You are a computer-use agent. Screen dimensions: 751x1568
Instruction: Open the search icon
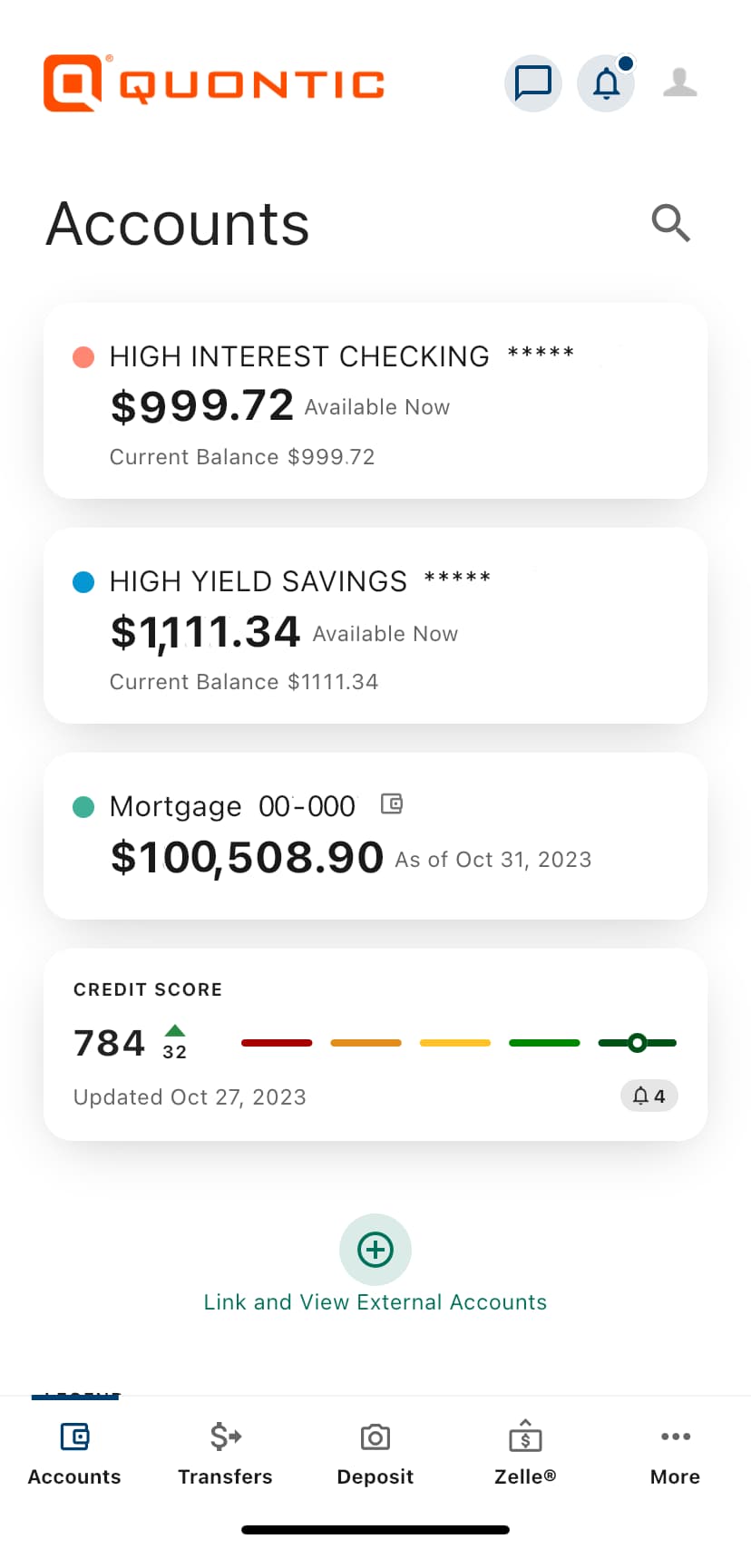pos(670,223)
